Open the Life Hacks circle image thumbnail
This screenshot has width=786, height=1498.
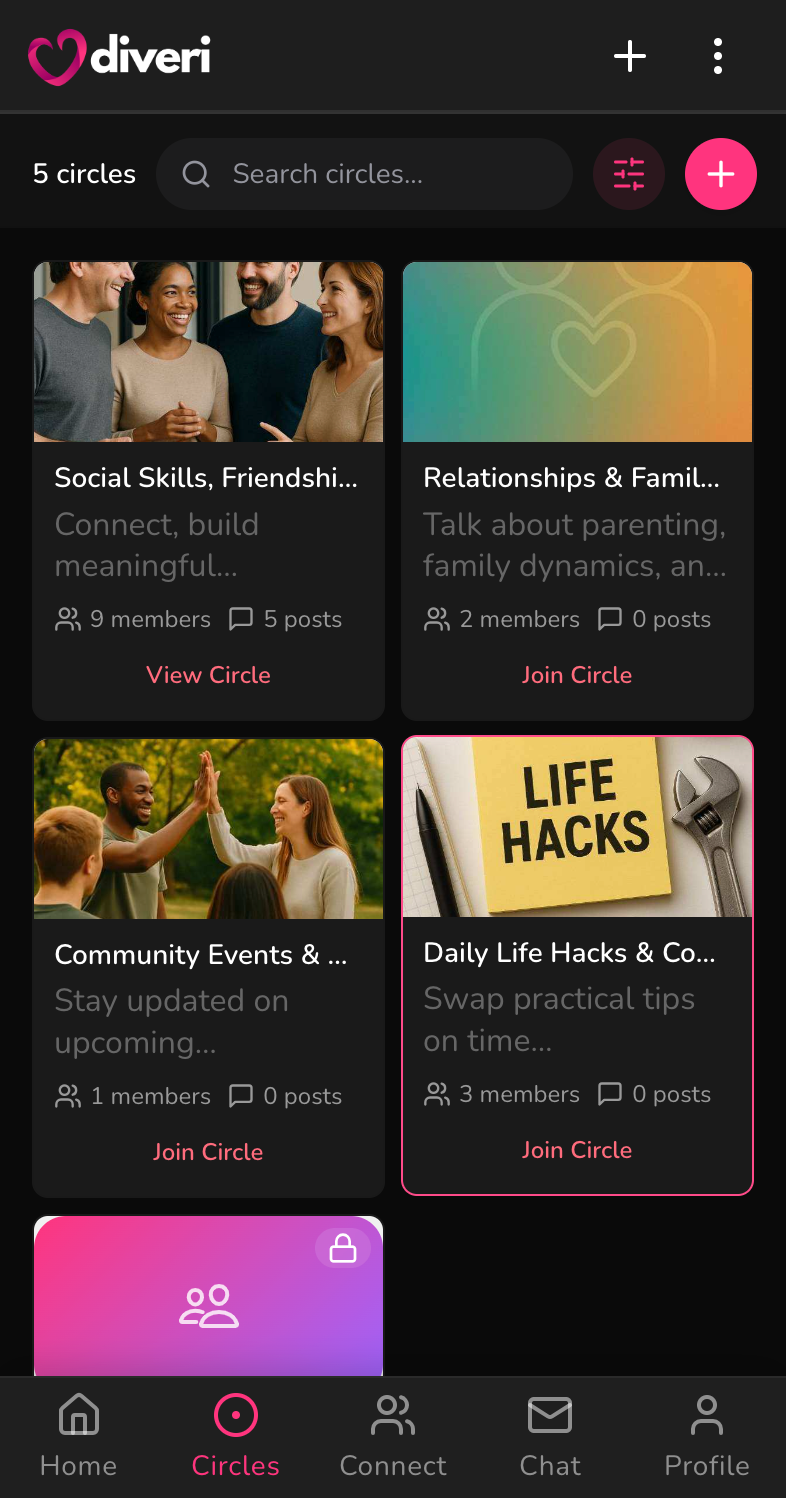coord(576,827)
